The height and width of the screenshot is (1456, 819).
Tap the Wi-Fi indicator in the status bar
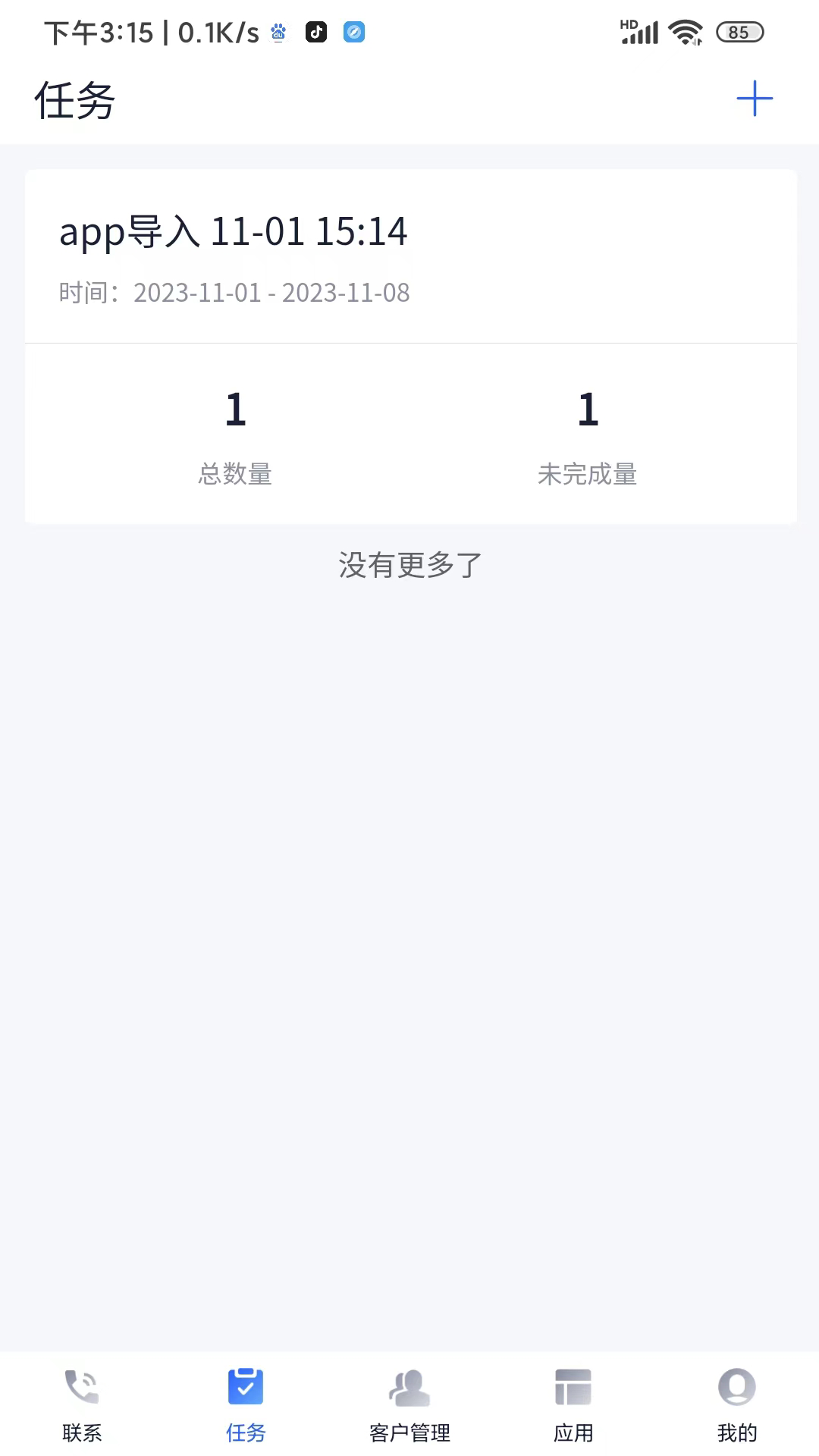[683, 32]
